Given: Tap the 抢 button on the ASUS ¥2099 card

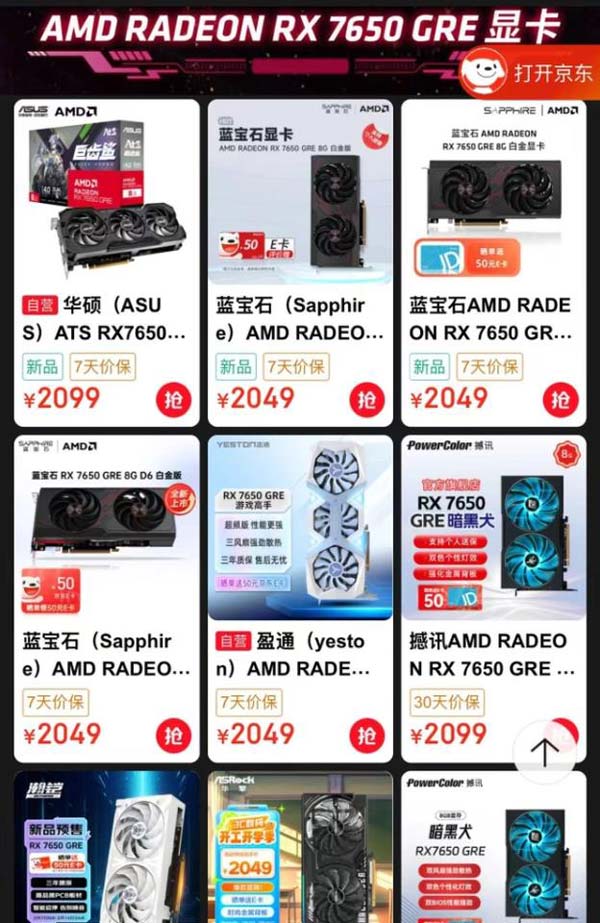Looking at the screenshot, I should [x=173, y=399].
